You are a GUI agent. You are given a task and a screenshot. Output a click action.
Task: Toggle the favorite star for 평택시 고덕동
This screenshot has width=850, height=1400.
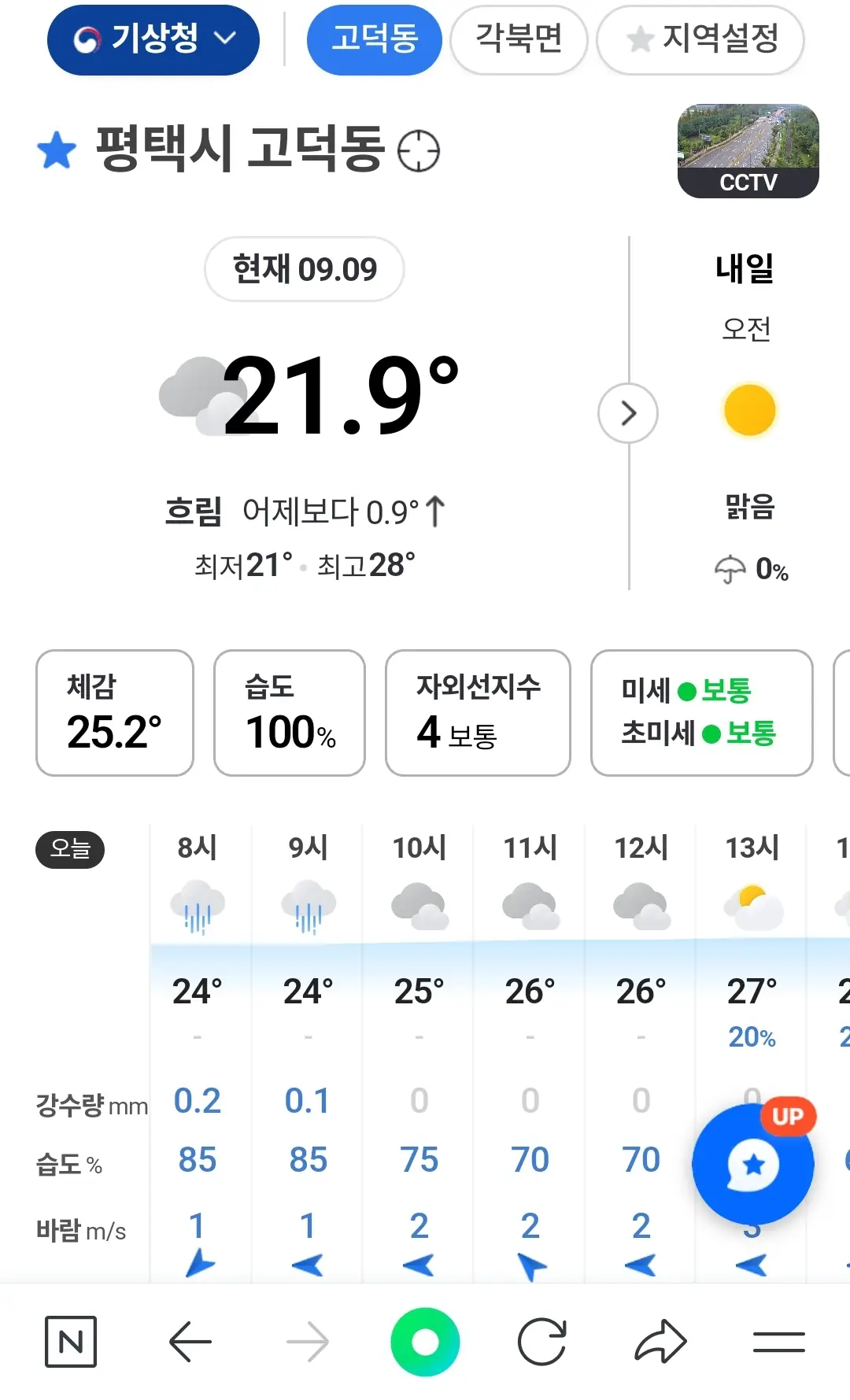pos(57,150)
